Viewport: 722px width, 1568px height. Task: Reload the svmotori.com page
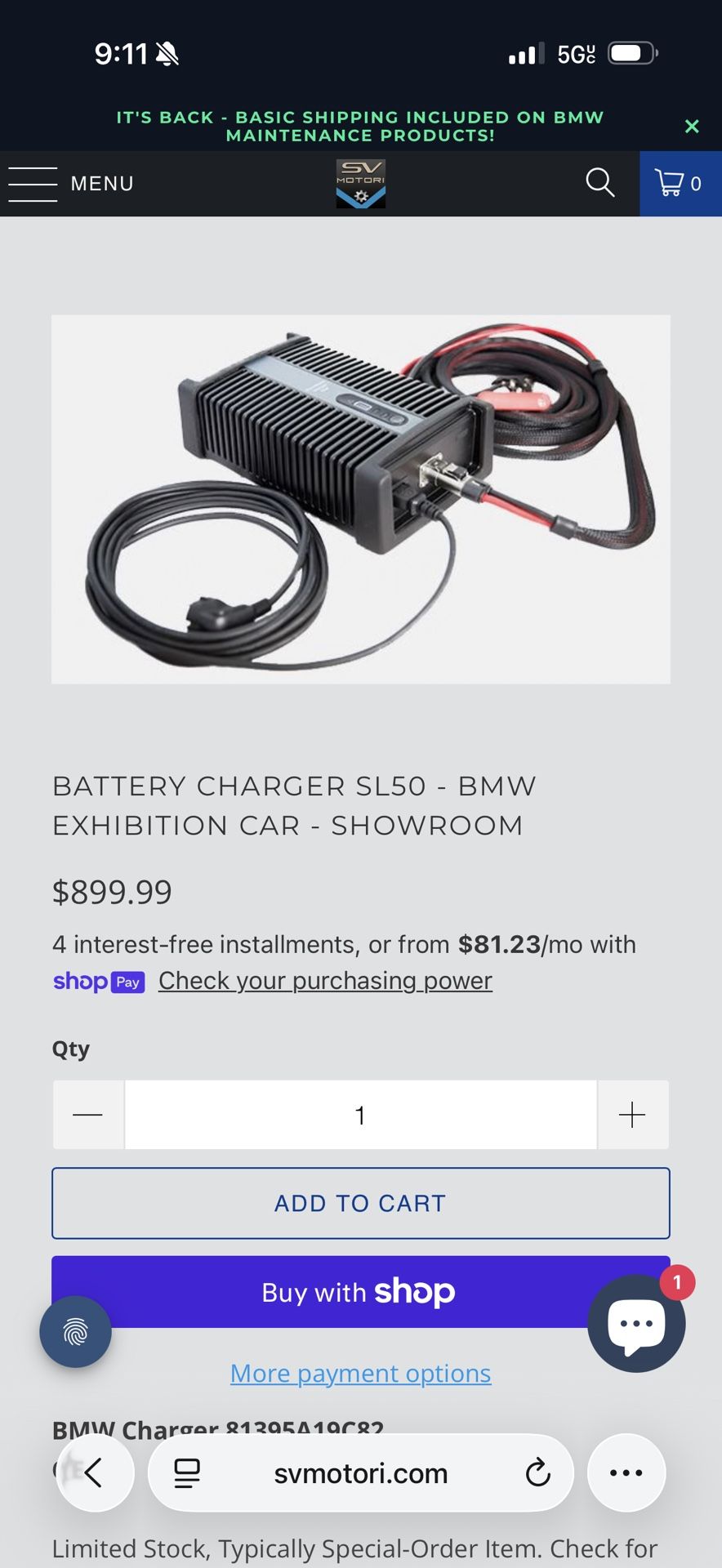point(537,1473)
